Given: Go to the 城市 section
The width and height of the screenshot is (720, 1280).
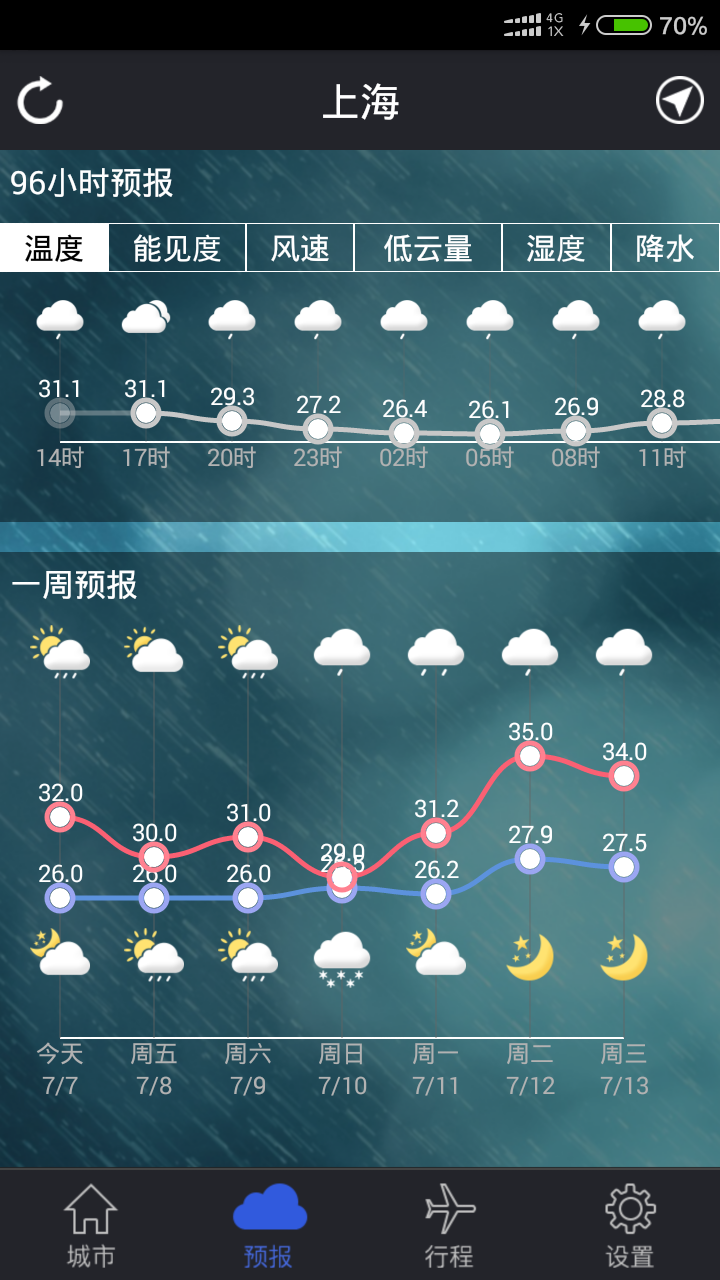Looking at the screenshot, I should pyautogui.click(x=91, y=1226).
